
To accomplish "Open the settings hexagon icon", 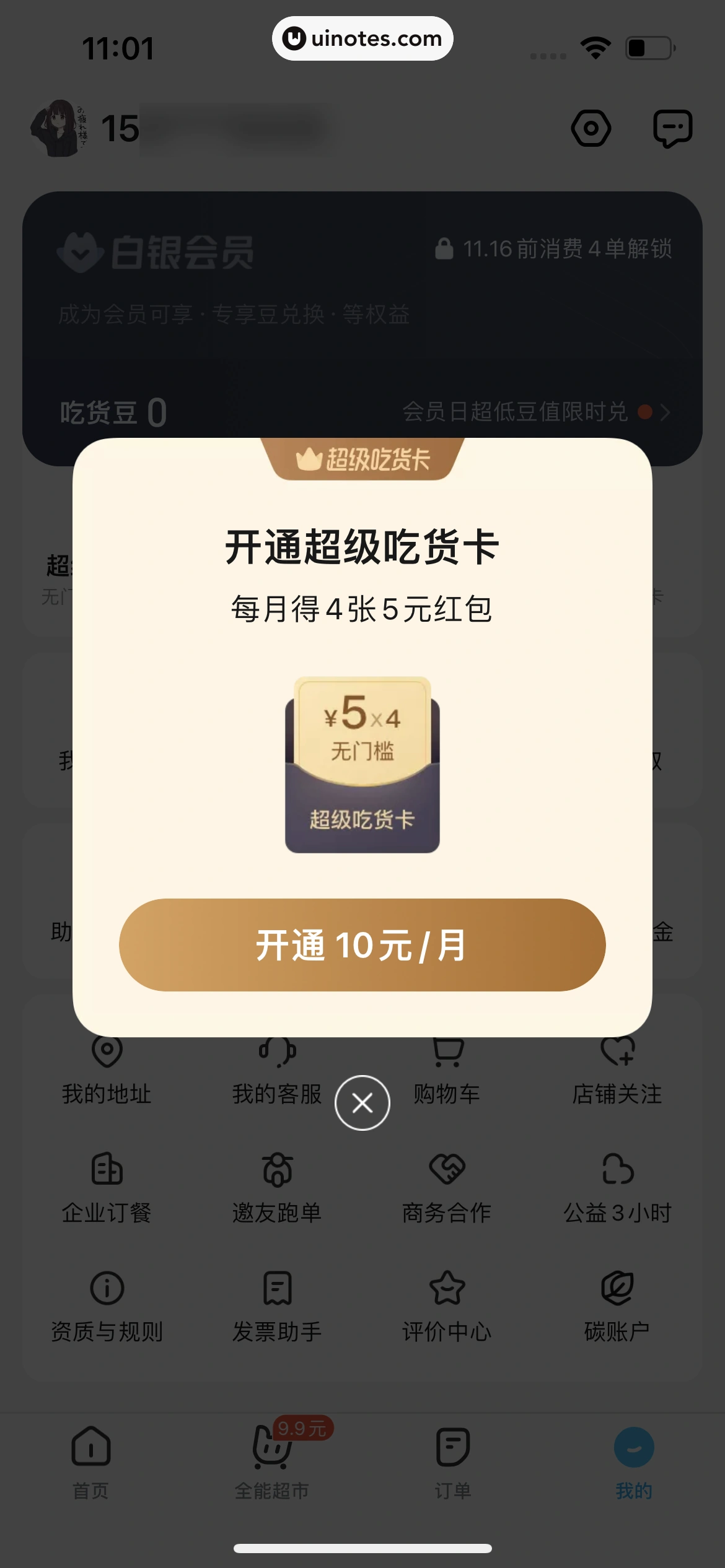I will pos(591,128).
